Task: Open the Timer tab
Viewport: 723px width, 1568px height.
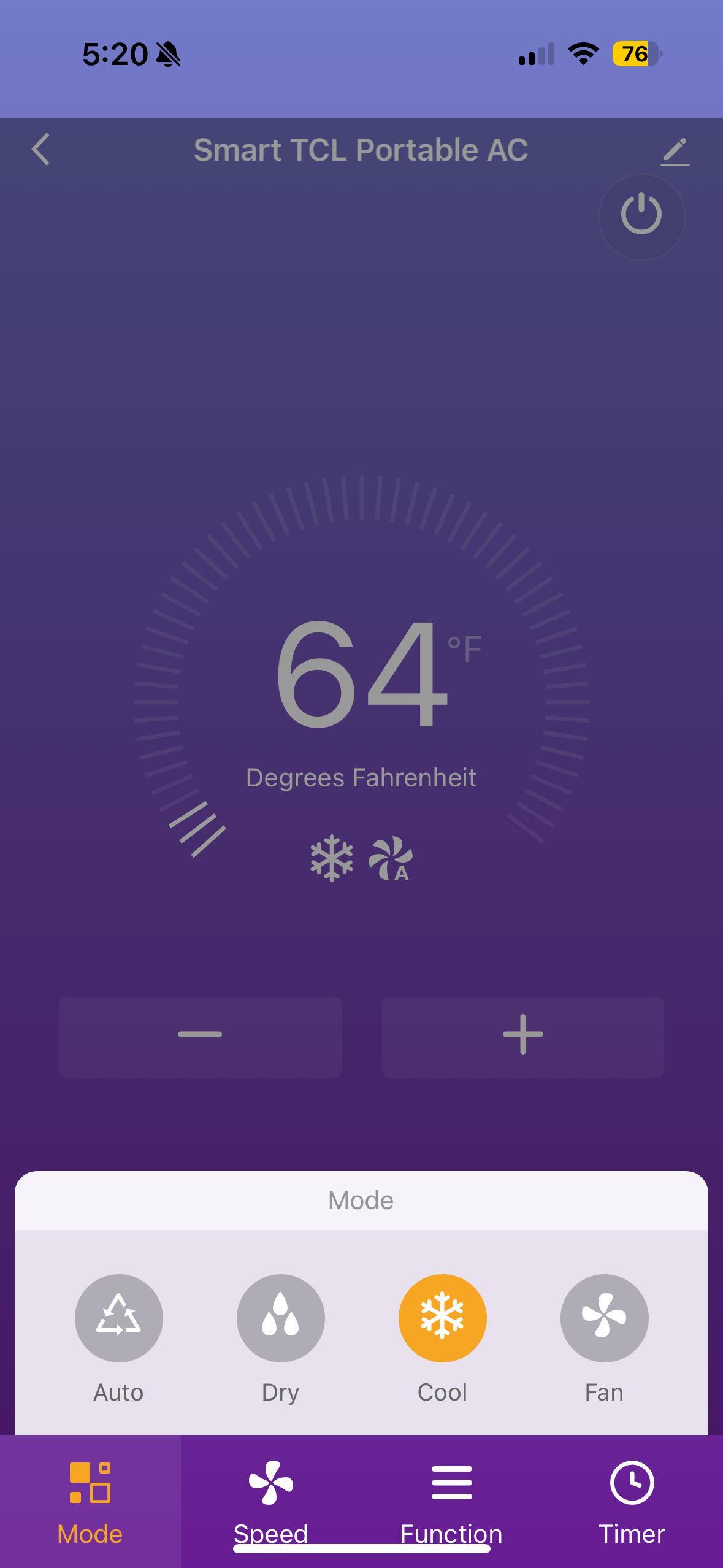Action: [x=632, y=1500]
